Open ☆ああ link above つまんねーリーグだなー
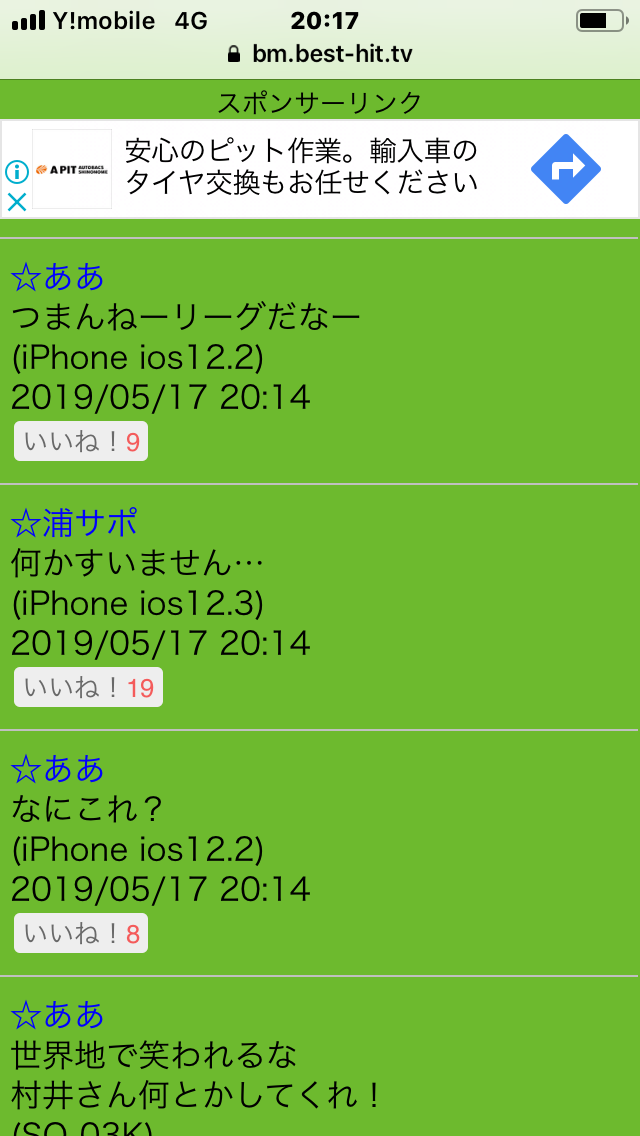The width and height of the screenshot is (640, 1136). [58, 276]
